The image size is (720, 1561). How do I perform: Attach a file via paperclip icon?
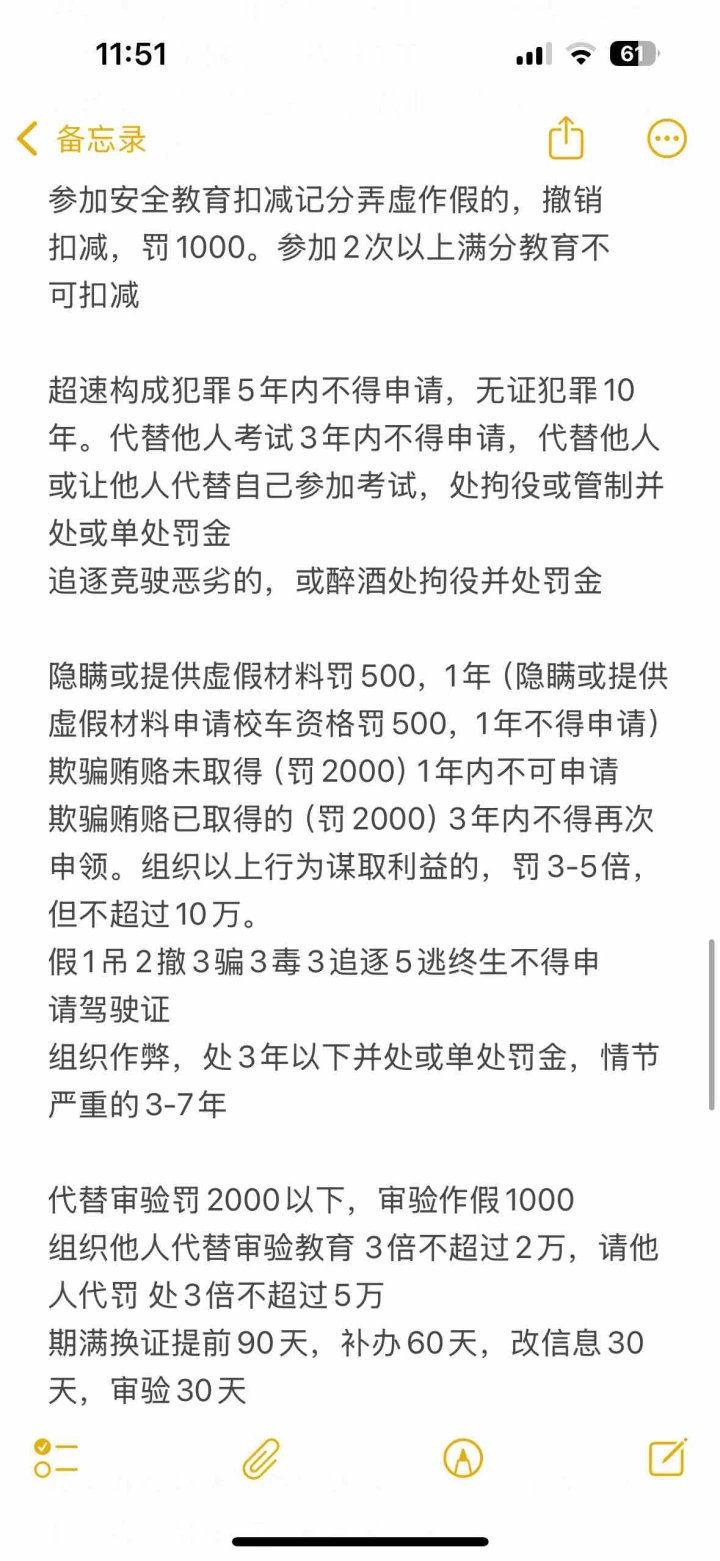pos(261,1458)
